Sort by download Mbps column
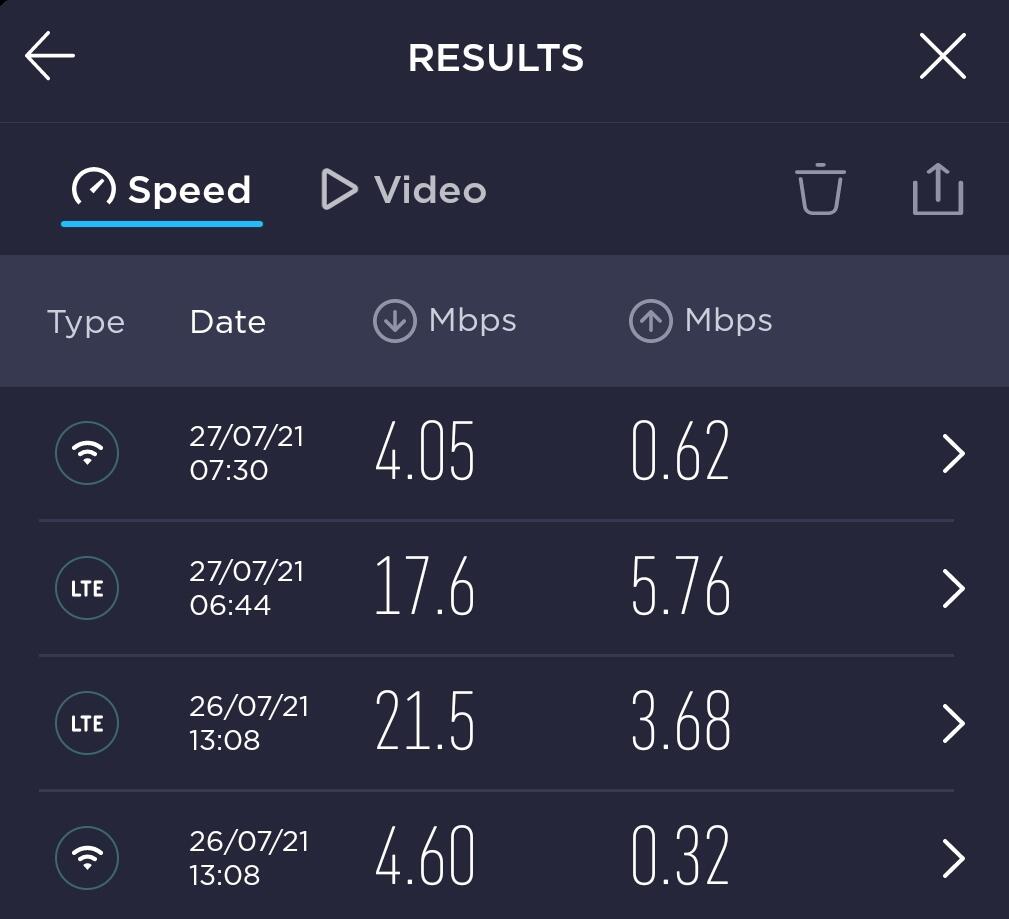 click(445, 321)
